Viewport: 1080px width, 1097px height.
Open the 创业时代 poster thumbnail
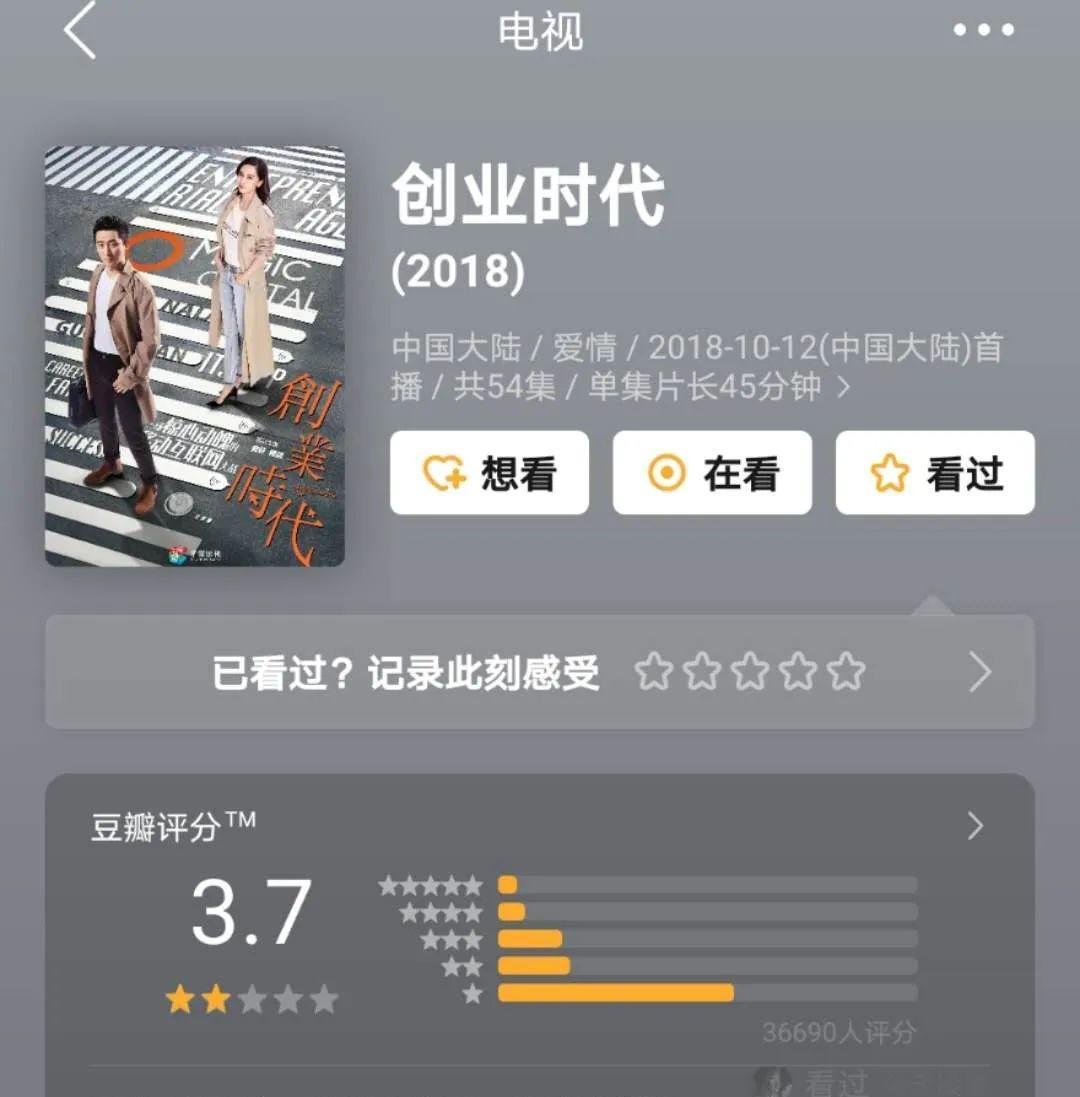(x=197, y=358)
